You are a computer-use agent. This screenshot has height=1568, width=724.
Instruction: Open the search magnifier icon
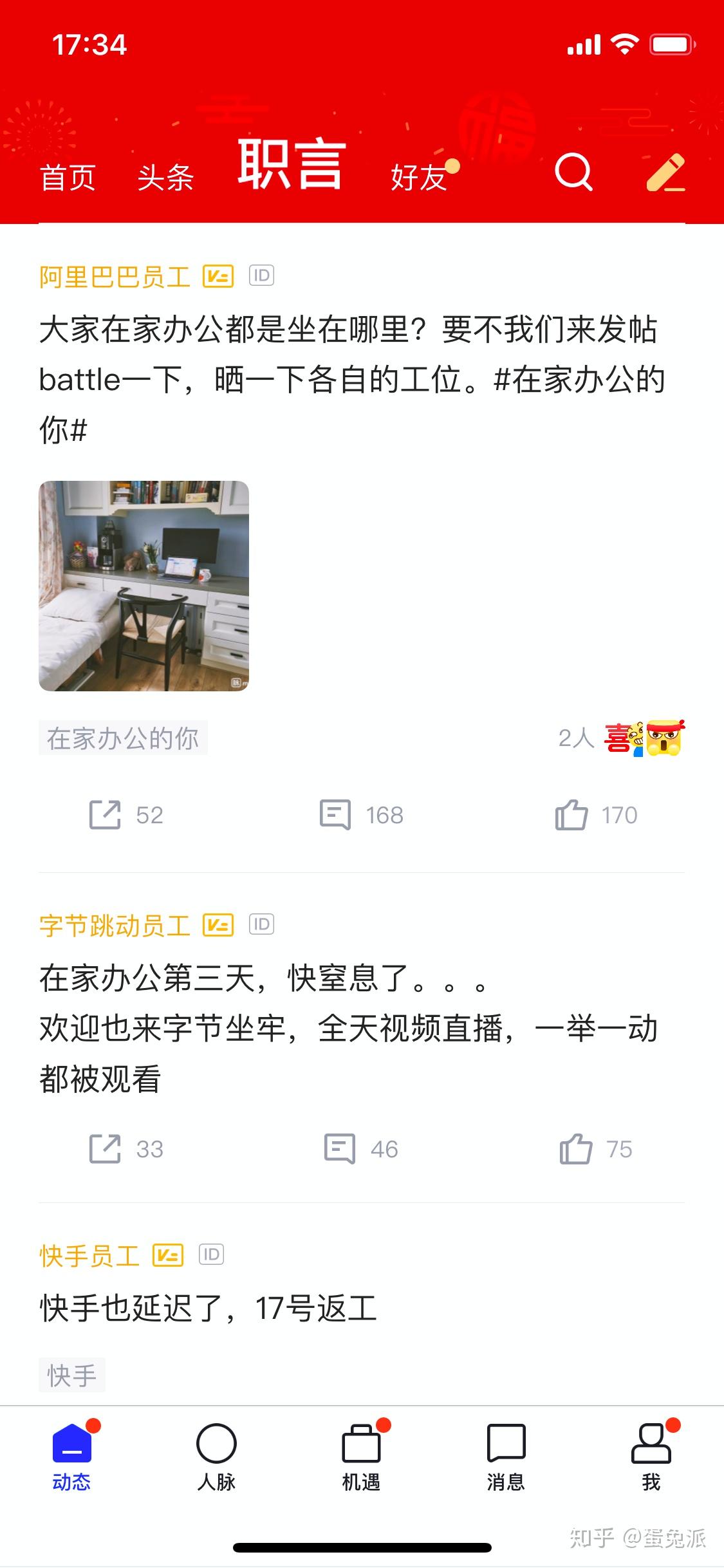[573, 173]
